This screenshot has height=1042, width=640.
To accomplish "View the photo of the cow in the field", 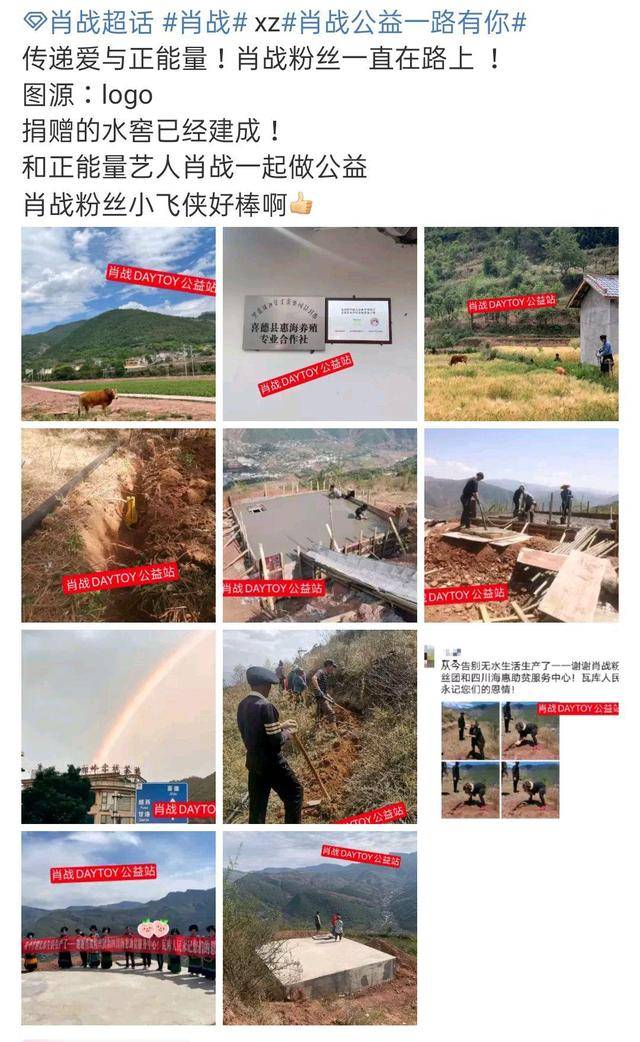I will (118, 324).
